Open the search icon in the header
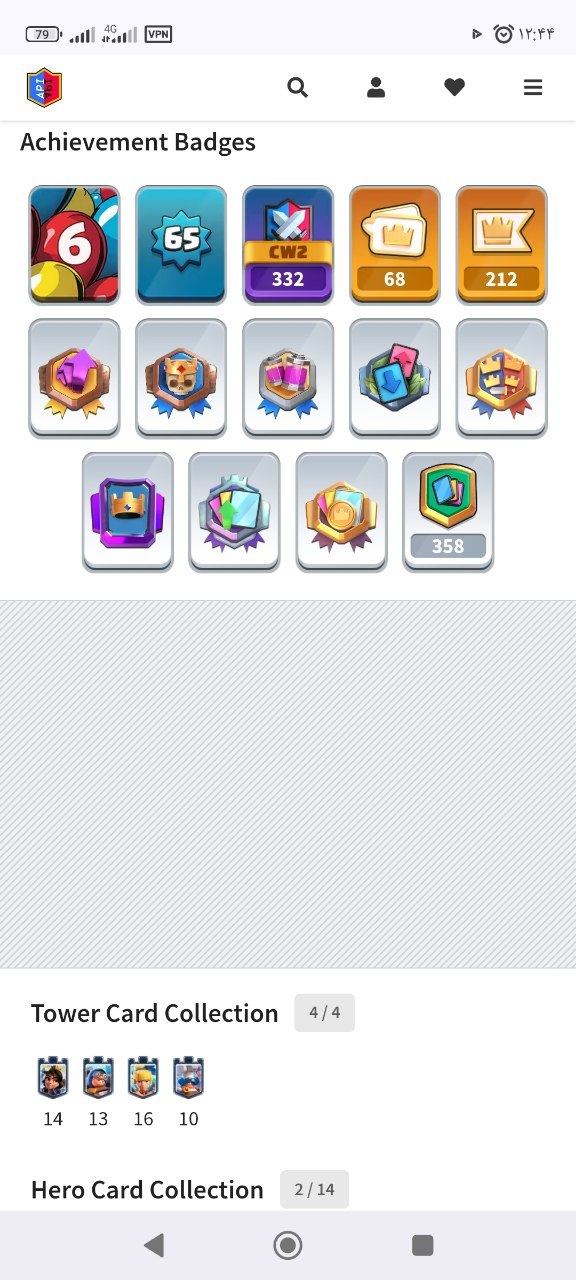The image size is (576, 1280). point(297,88)
